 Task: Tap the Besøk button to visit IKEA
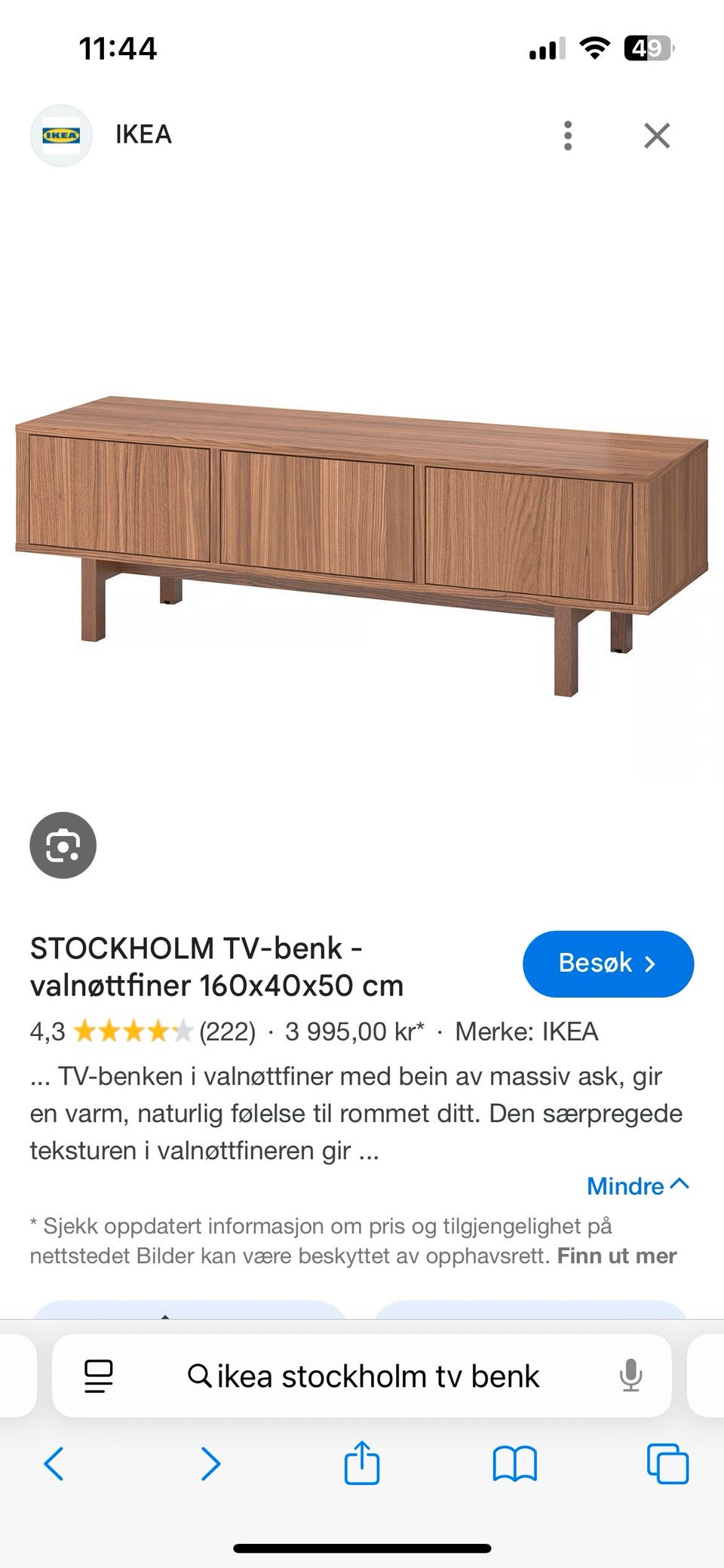[x=608, y=964]
